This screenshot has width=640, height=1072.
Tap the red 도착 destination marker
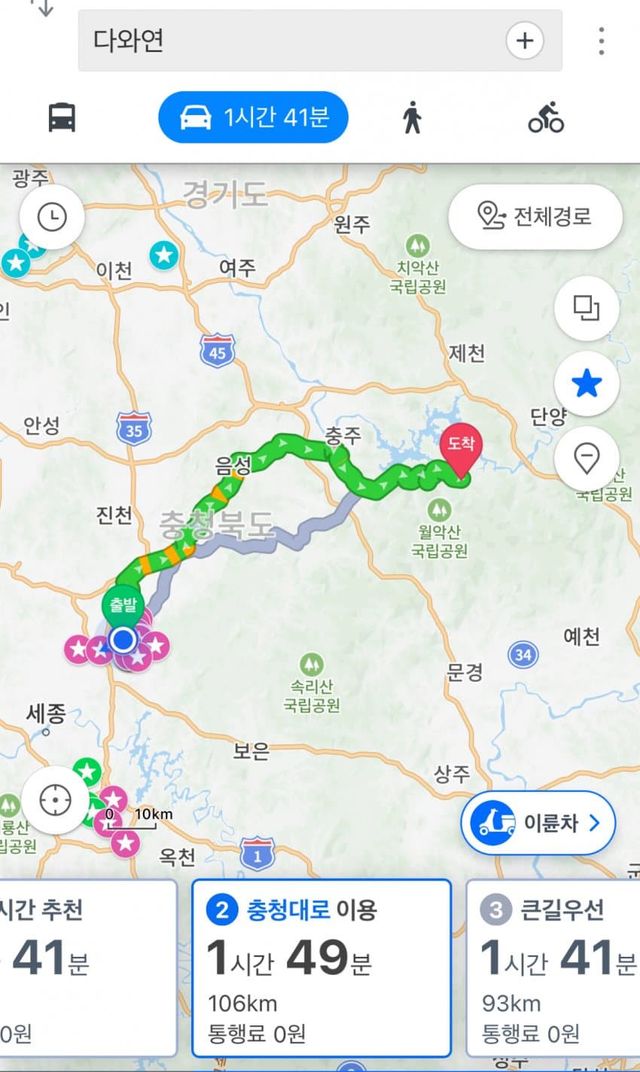tap(460, 445)
